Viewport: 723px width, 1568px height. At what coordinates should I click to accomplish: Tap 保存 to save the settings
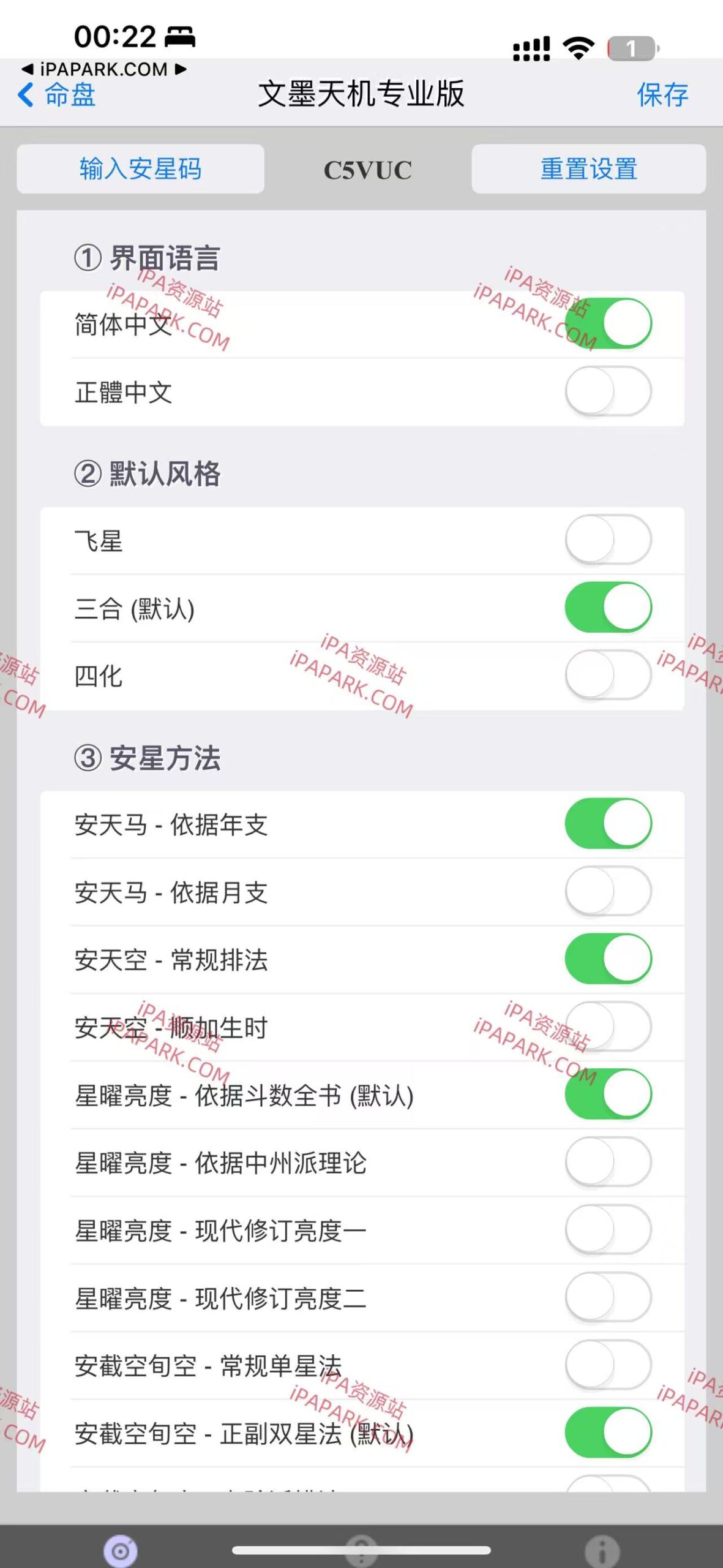[663, 96]
